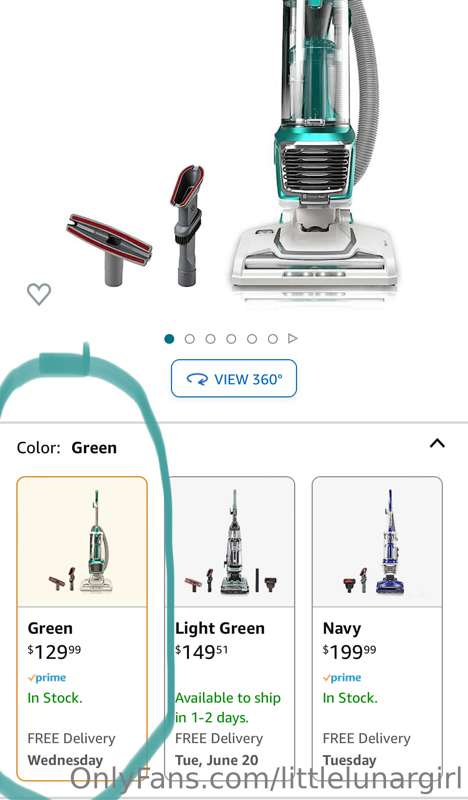
Task: Pick the Navy color at $199.99
Action: 377,629
